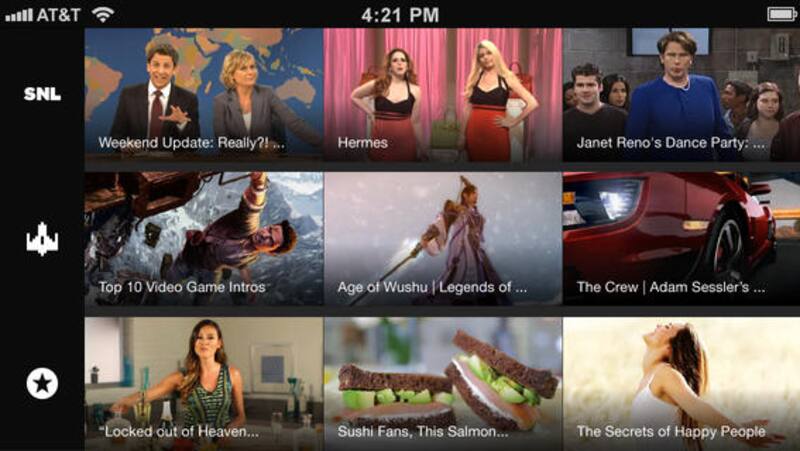Open the Sushi Fans salmon video

click(443, 383)
